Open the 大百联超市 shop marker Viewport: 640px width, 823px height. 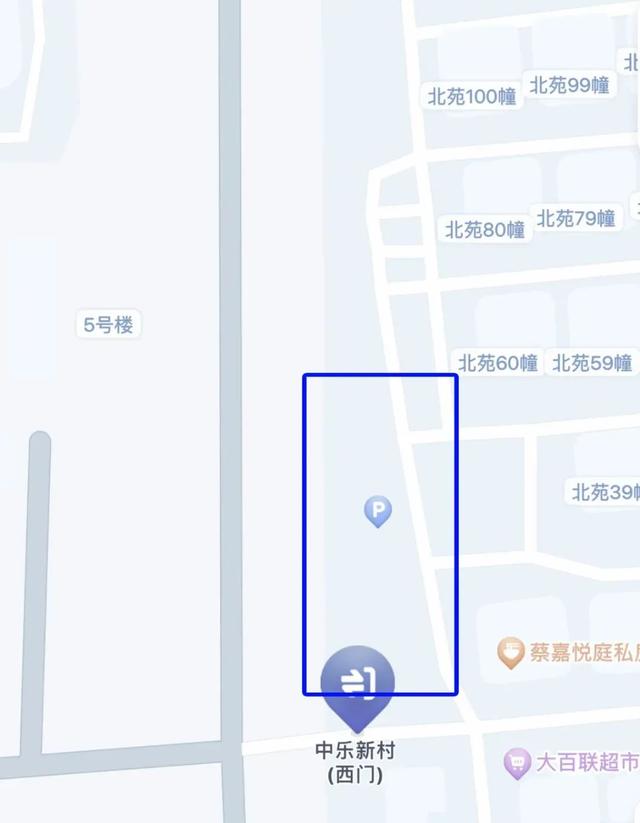517,764
